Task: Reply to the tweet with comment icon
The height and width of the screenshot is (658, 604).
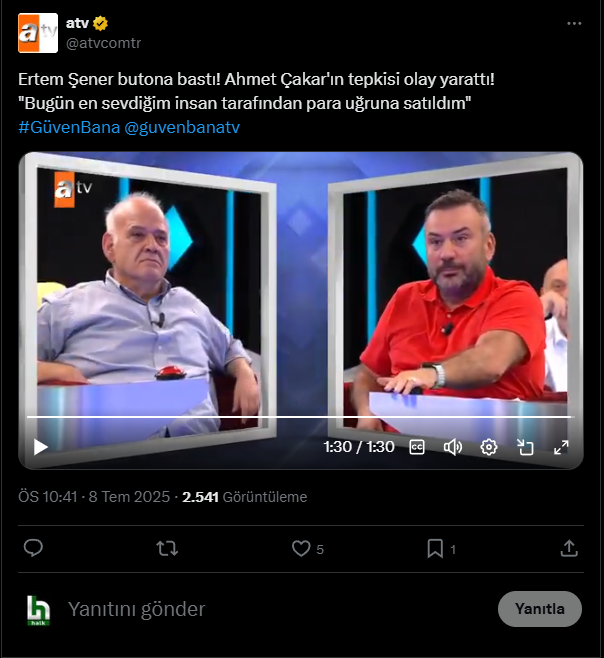Action: 33,548
